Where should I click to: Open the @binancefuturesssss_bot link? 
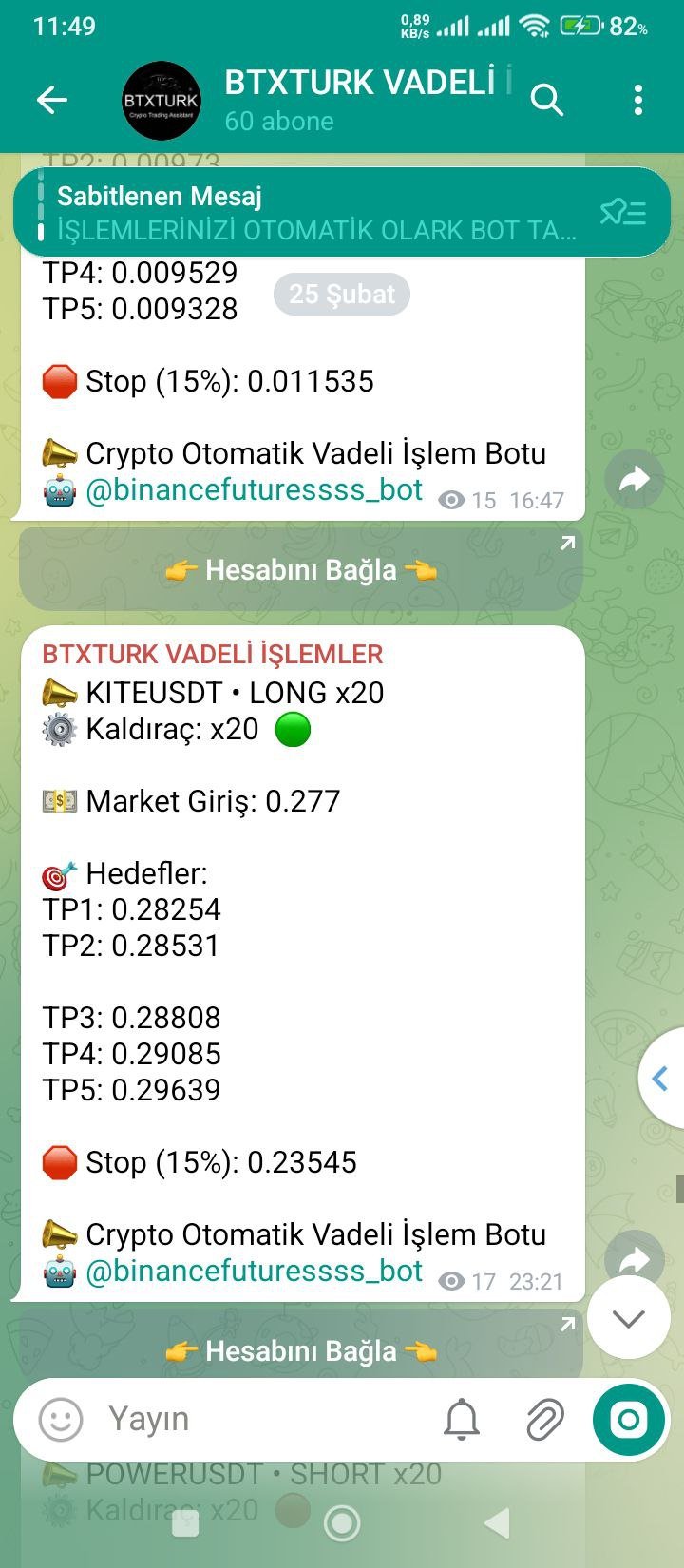(254, 1271)
